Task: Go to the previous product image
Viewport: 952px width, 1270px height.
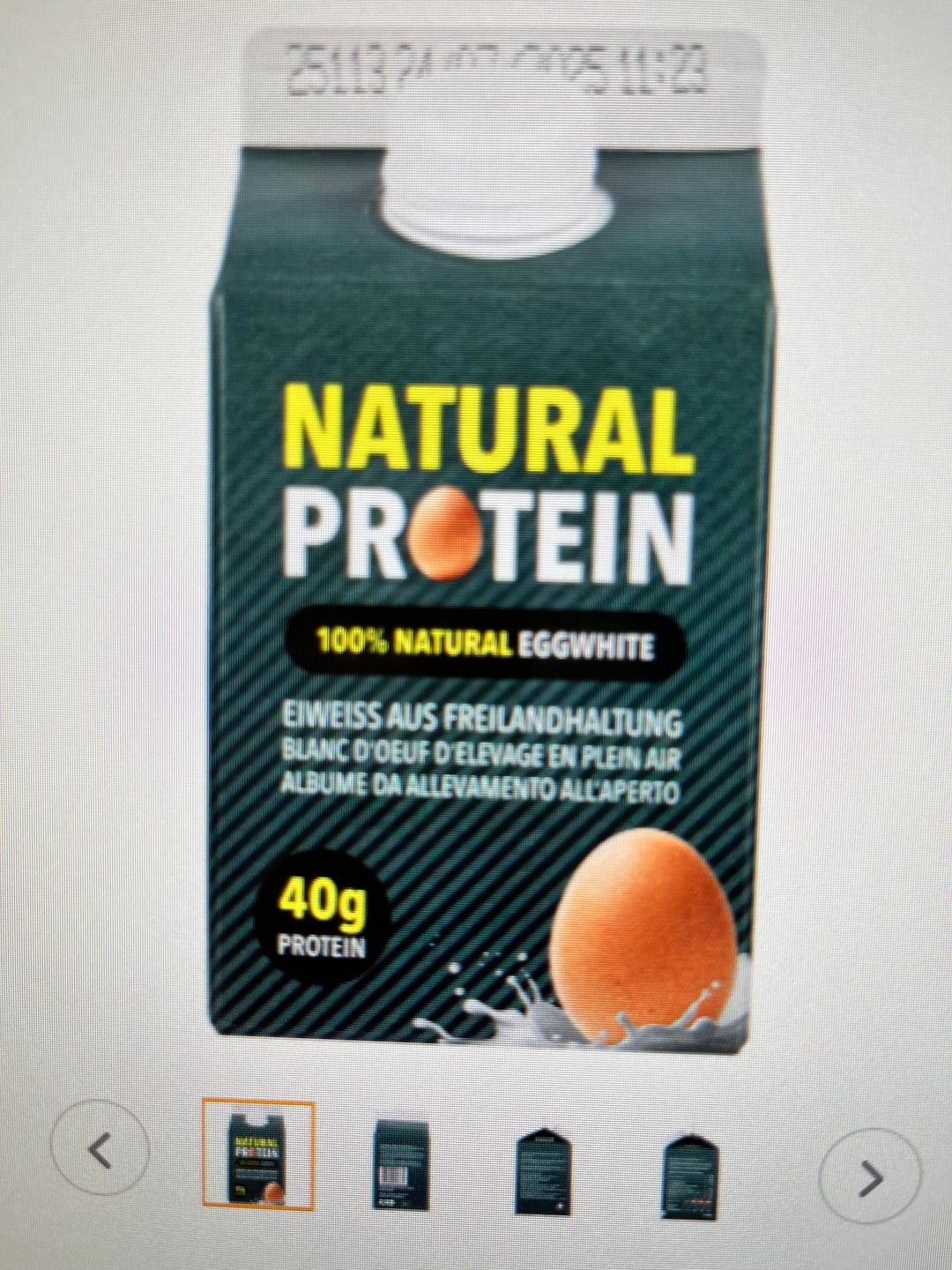Action: (100, 1150)
